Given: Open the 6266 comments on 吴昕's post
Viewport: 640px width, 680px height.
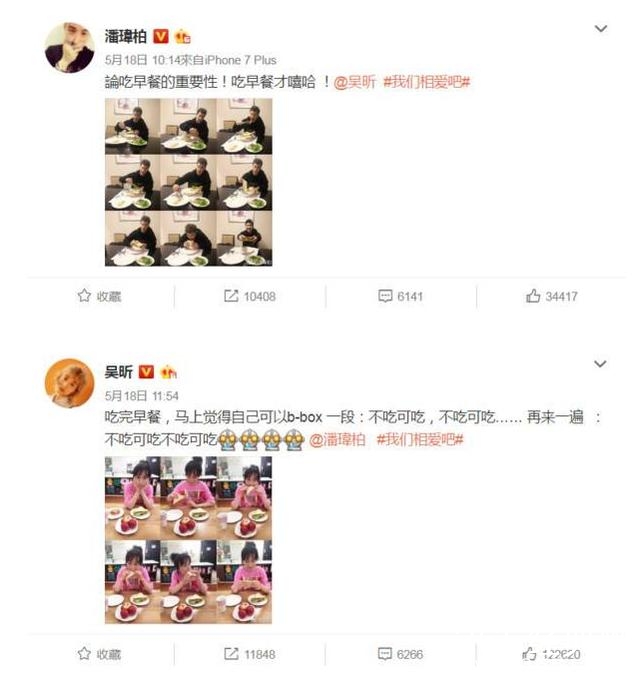Looking at the screenshot, I should click(401, 654).
